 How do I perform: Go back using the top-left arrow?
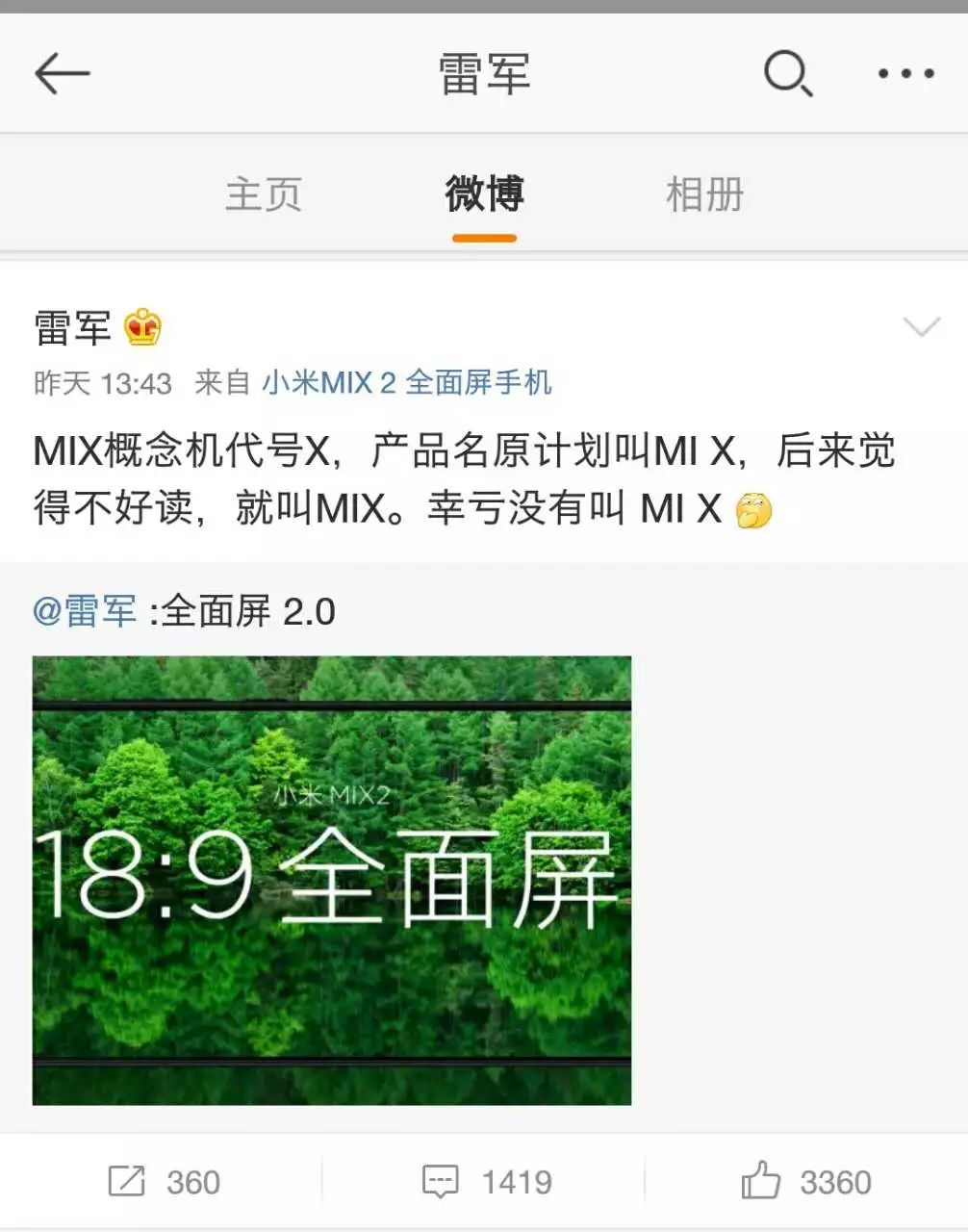(x=62, y=74)
